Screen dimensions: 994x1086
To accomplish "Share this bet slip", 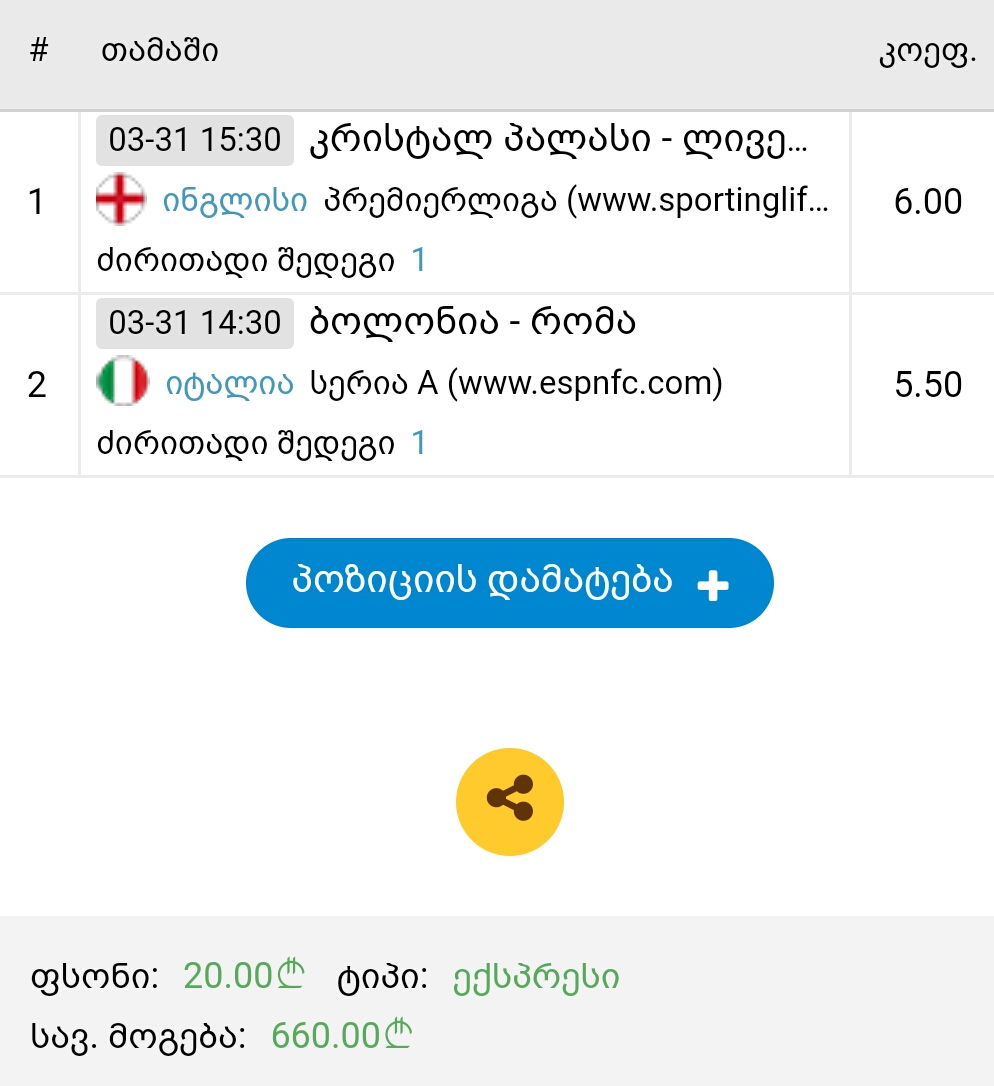I will pos(509,801).
